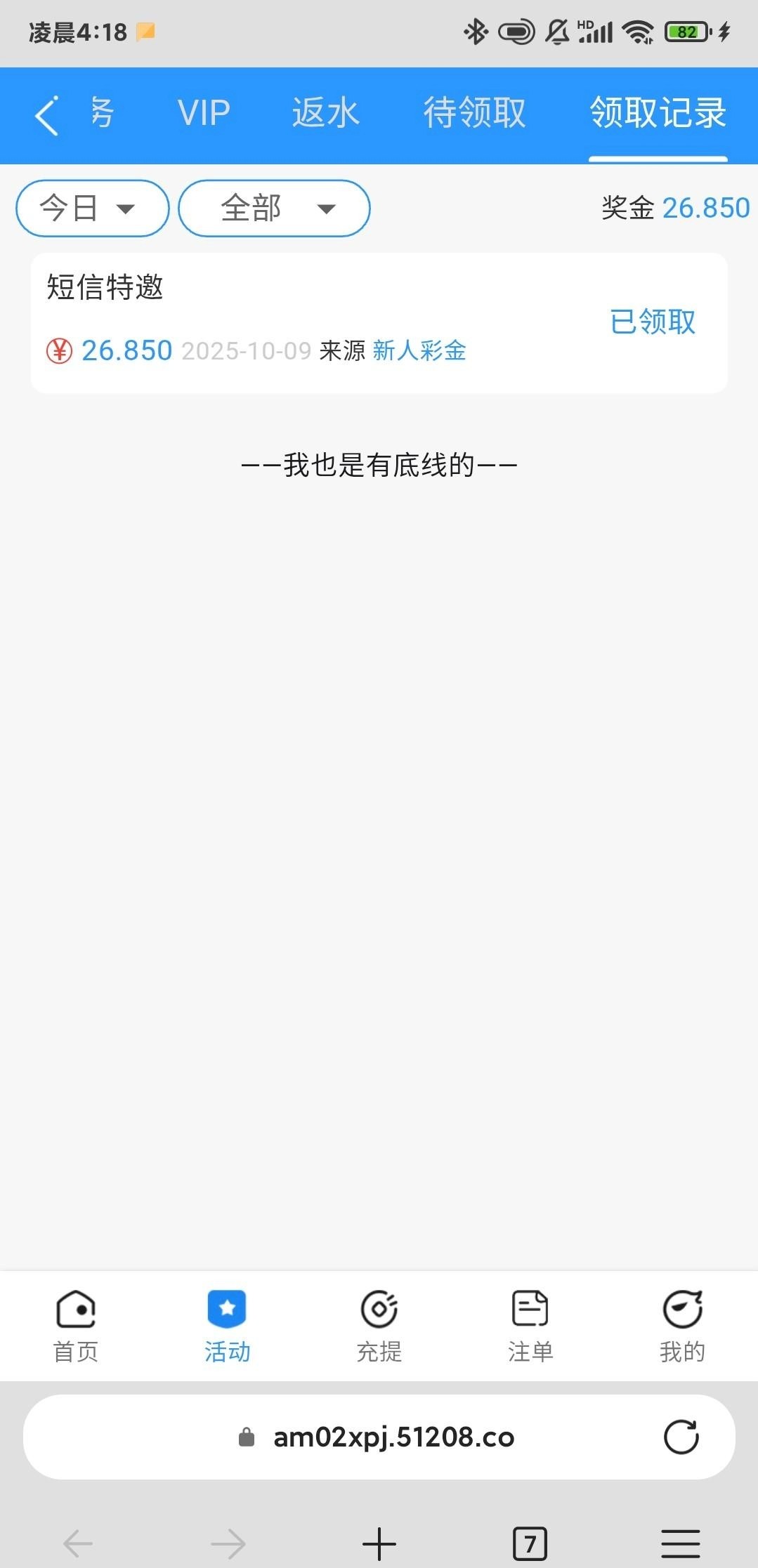Tap the back arrow in header
The image size is (758, 1568).
click(46, 115)
